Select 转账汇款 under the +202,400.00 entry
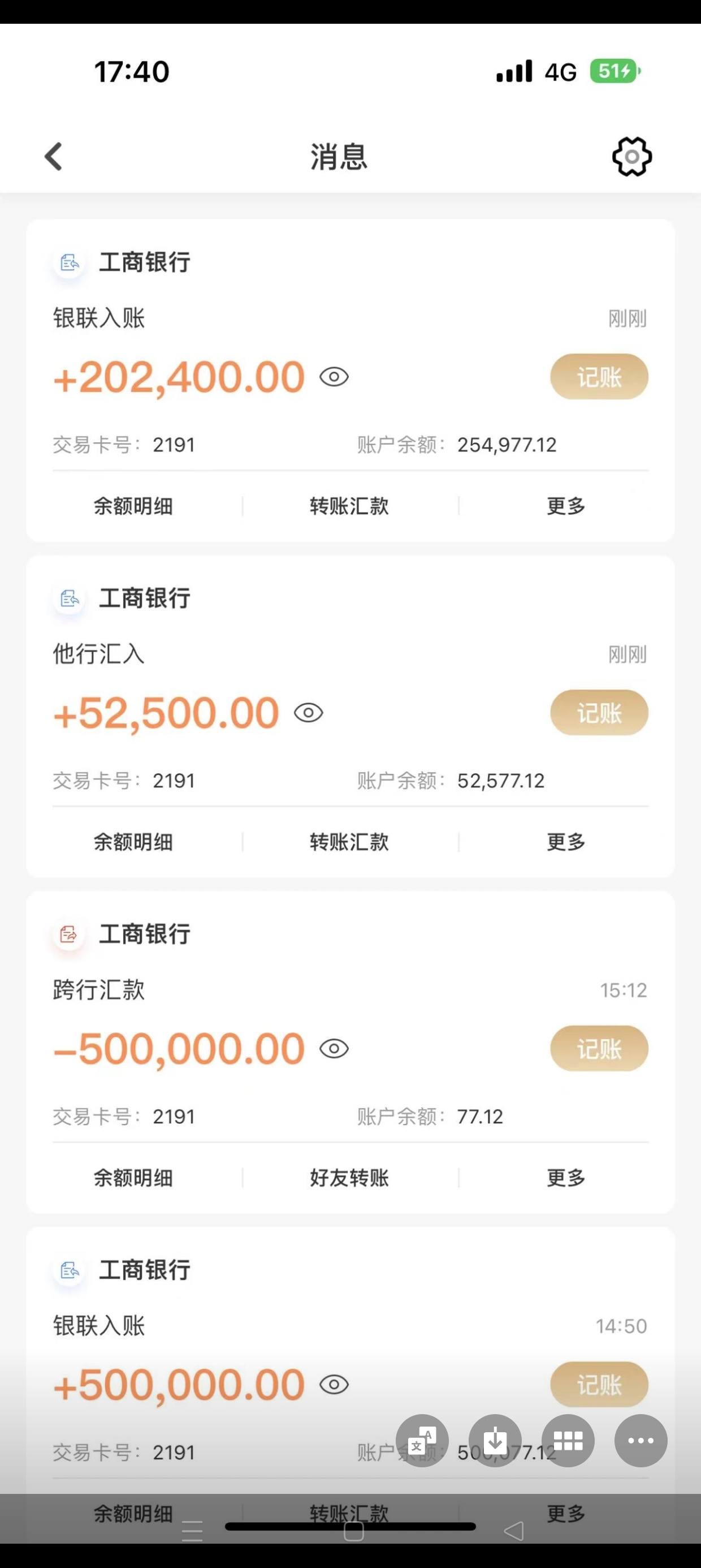Screen dimensions: 701x1568 tap(349, 506)
